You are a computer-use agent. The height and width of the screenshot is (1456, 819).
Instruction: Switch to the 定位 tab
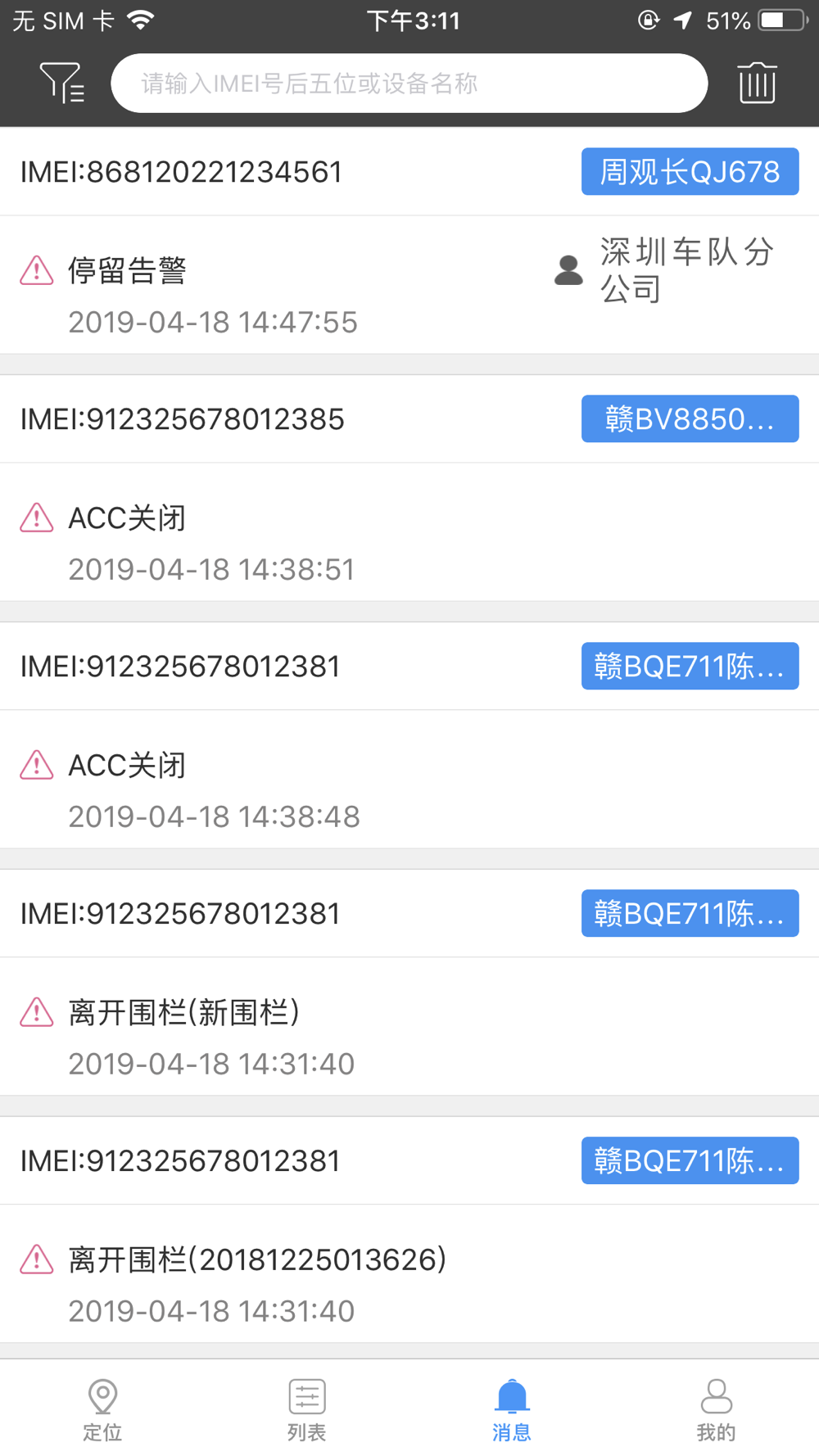pyautogui.click(x=102, y=1409)
